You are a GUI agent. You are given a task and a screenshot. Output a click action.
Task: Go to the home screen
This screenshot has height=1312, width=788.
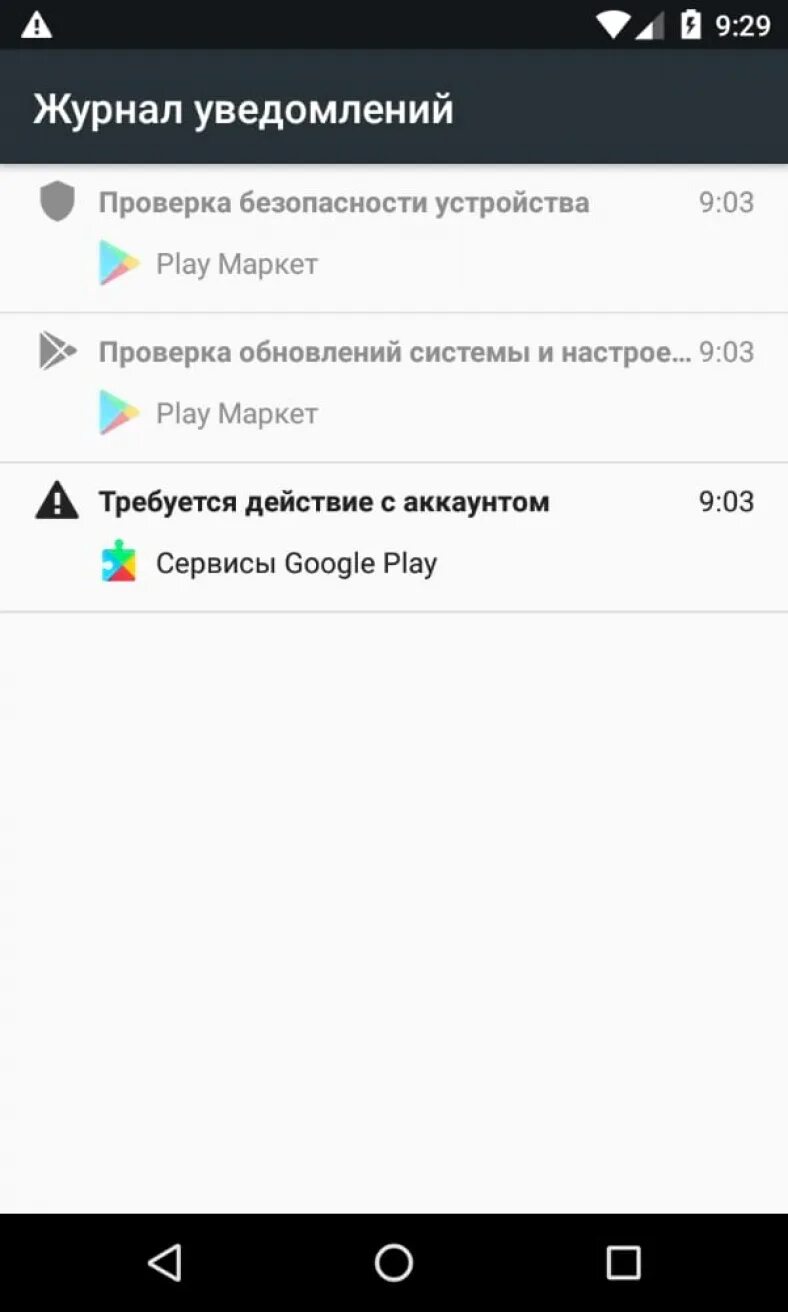click(394, 1263)
